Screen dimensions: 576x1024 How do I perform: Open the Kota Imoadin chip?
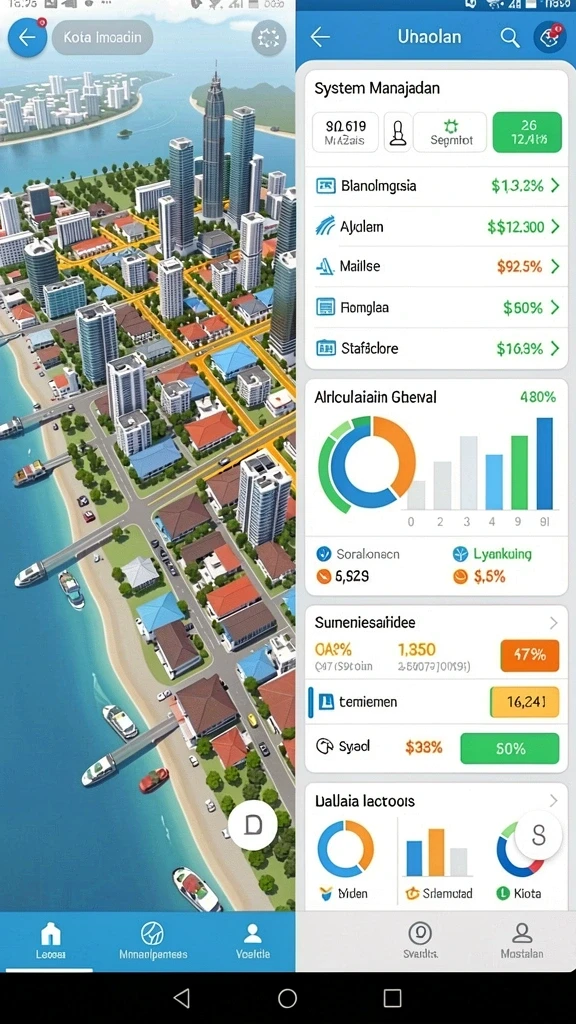[x=102, y=37]
